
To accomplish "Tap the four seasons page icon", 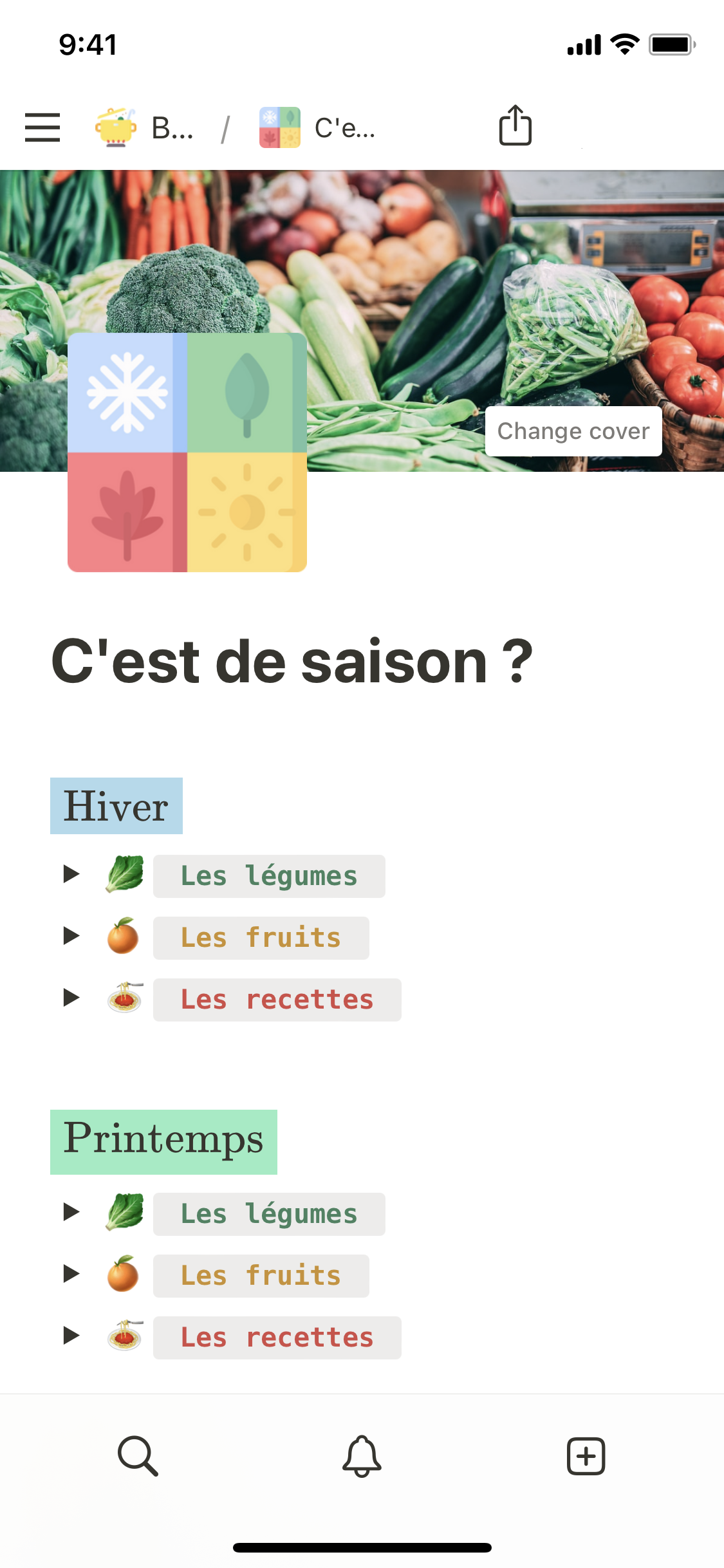I will point(187,453).
